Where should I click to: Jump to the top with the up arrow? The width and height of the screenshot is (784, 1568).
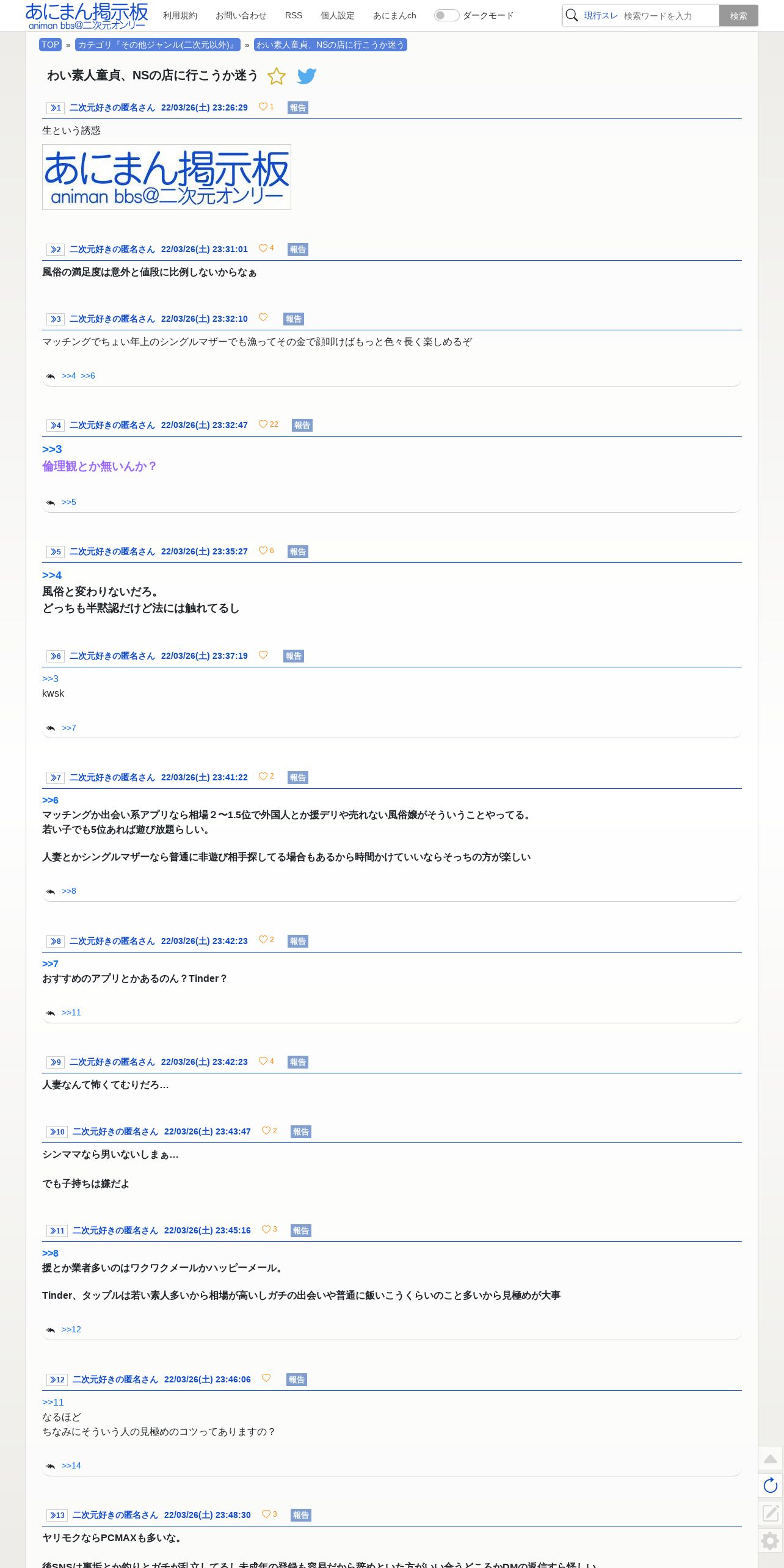(771, 1458)
